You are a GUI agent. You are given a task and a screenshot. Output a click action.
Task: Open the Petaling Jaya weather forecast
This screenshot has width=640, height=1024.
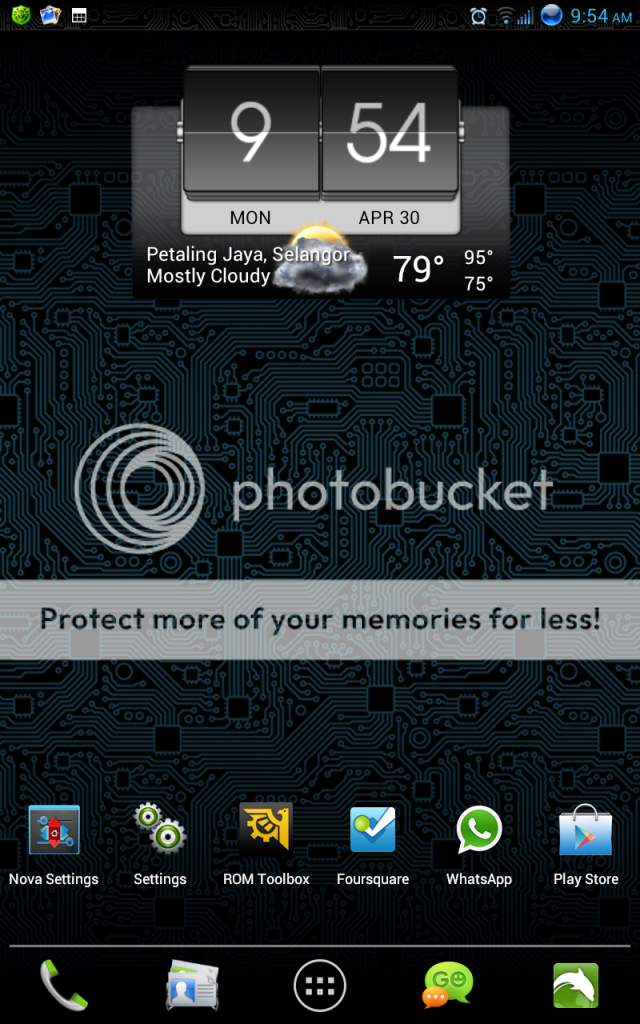click(x=320, y=266)
